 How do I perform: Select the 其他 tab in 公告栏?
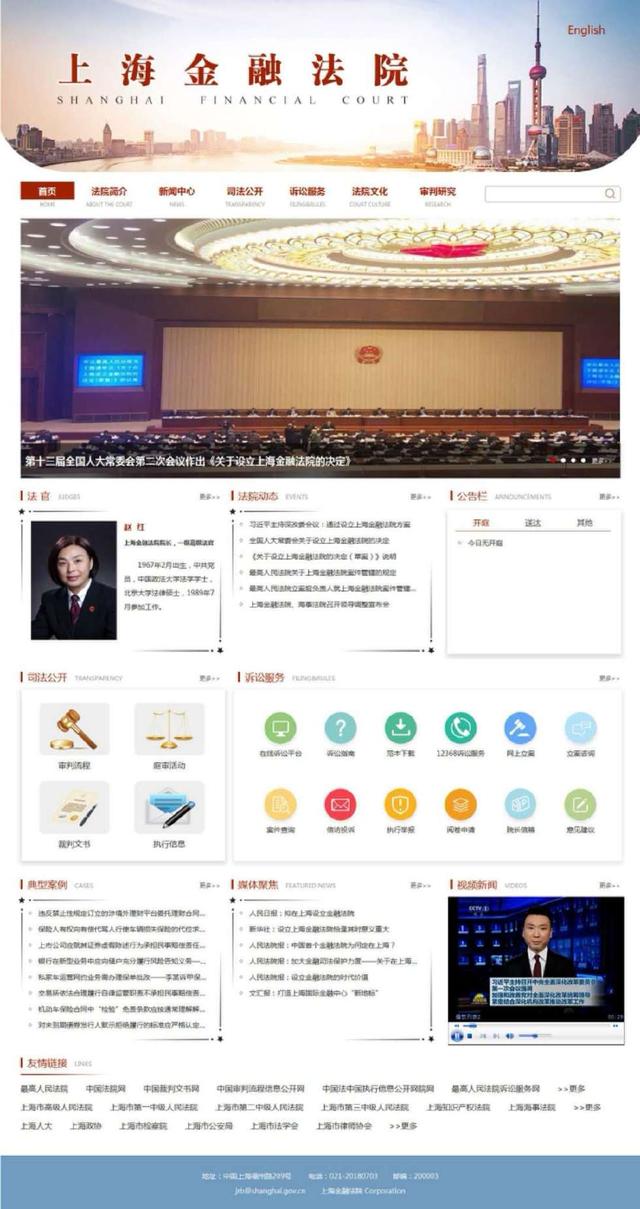pyautogui.click(x=584, y=523)
